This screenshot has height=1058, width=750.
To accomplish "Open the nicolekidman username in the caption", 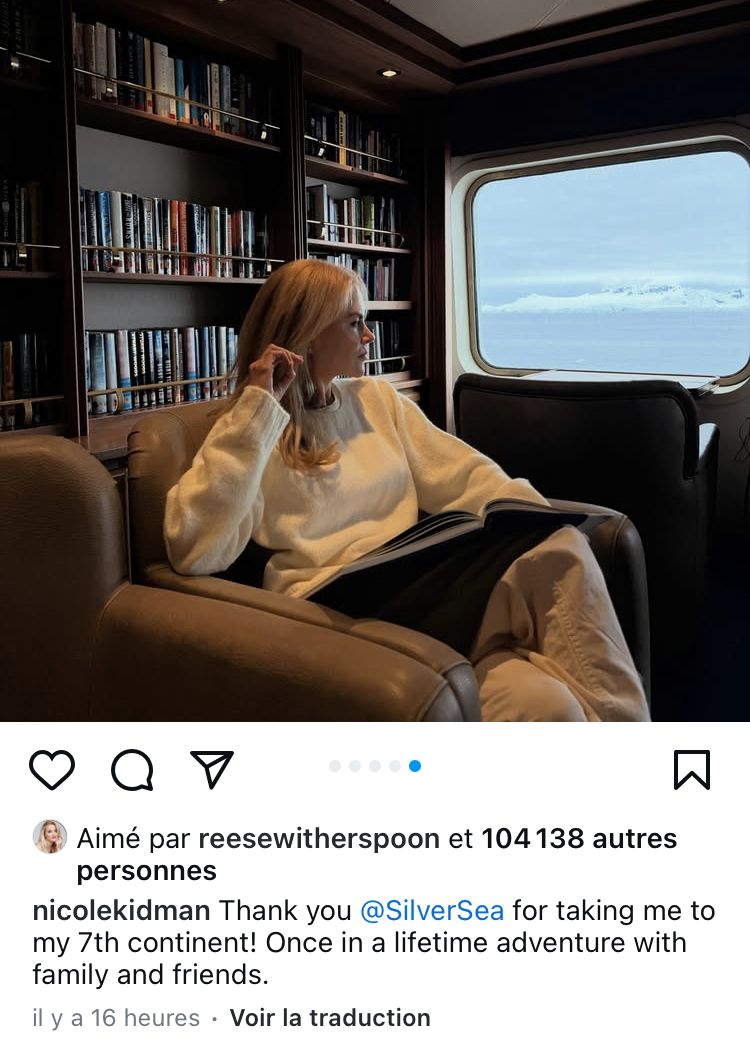I will pos(121,911).
